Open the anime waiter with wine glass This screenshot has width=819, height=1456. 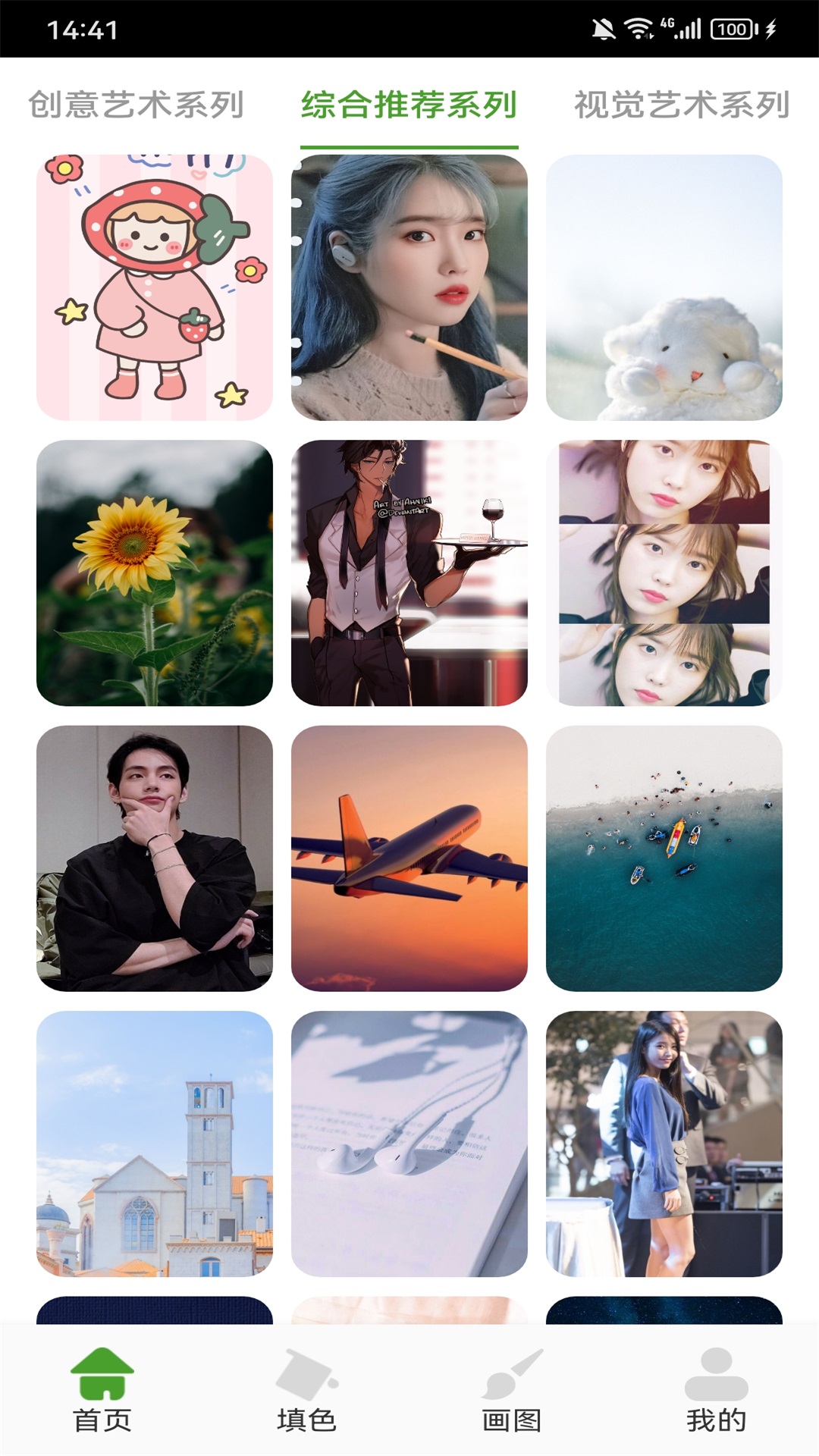point(409,573)
